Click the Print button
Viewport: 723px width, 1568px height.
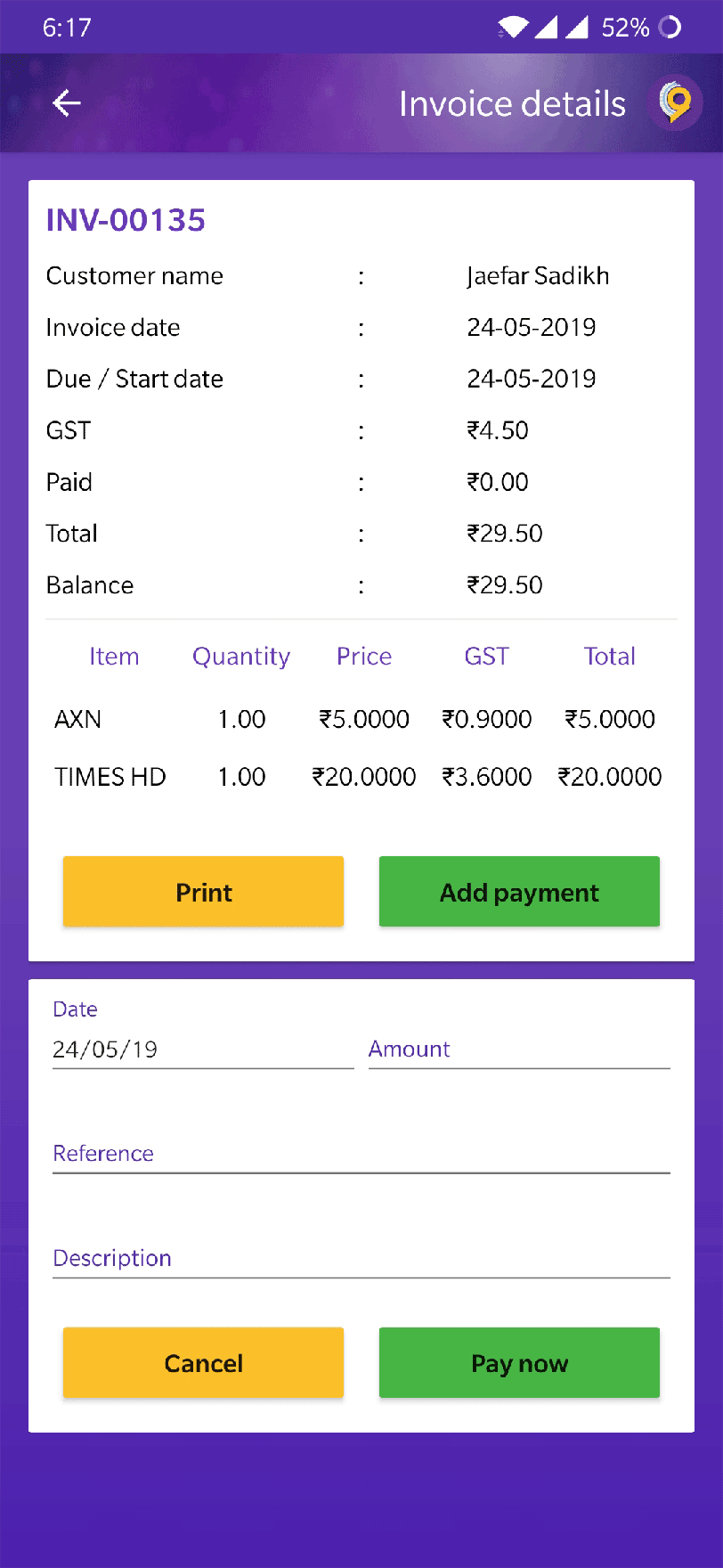[203, 891]
